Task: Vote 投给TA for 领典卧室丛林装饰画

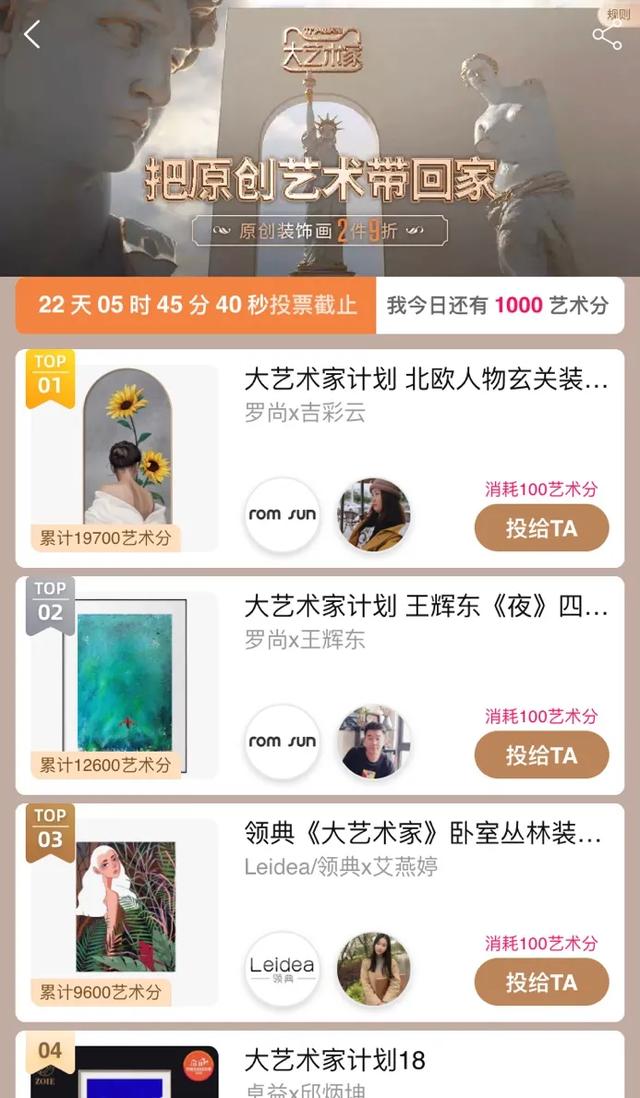Action: point(541,982)
